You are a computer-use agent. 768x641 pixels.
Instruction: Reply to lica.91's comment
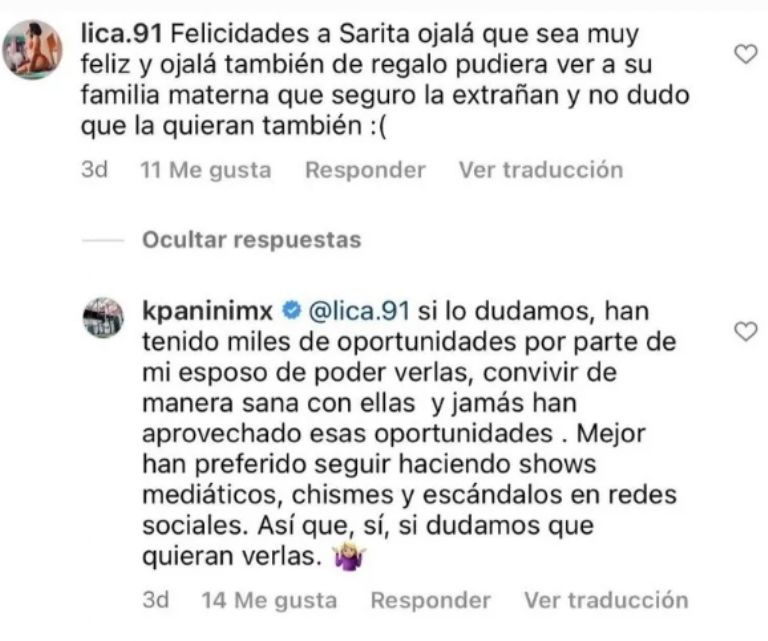click(x=365, y=170)
